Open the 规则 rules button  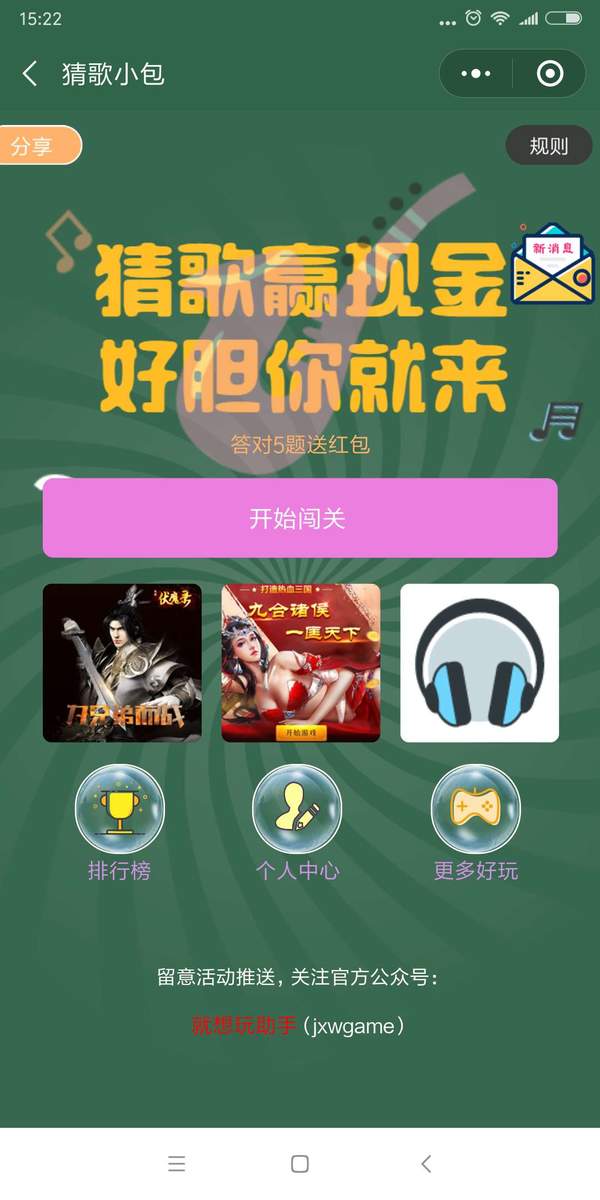[x=548, y=146]
